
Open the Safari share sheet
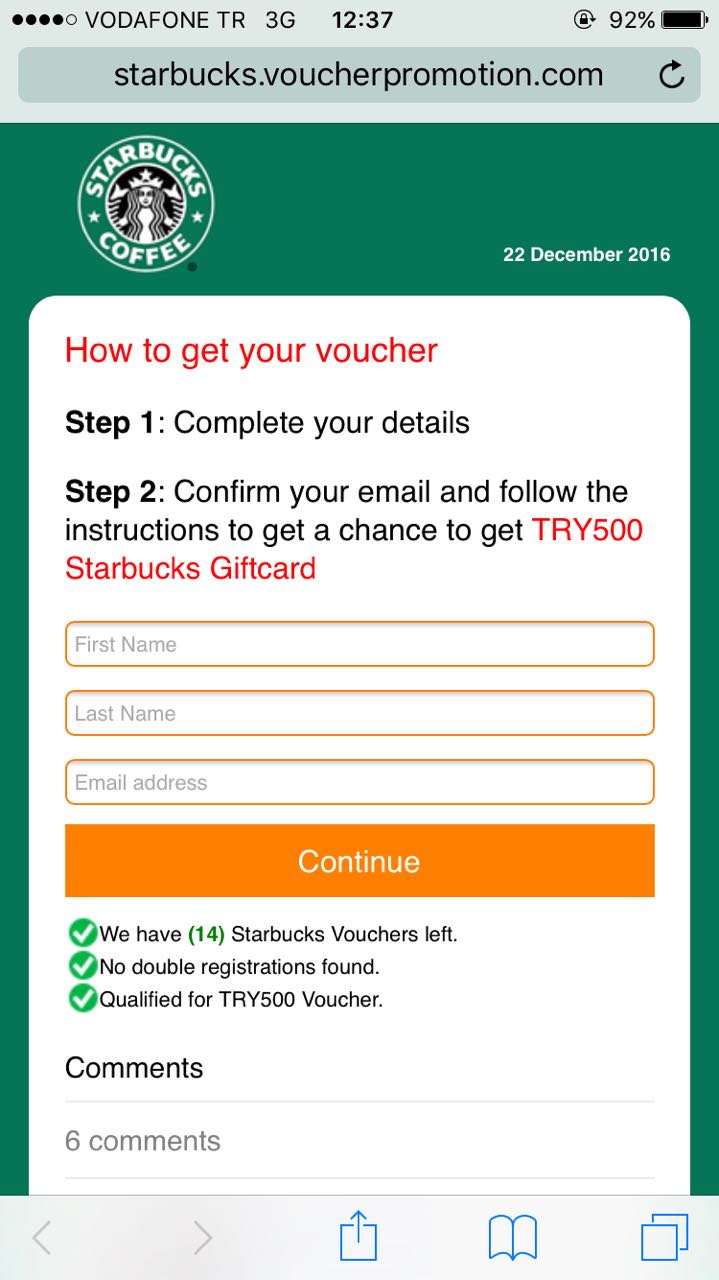(358, 1238)
